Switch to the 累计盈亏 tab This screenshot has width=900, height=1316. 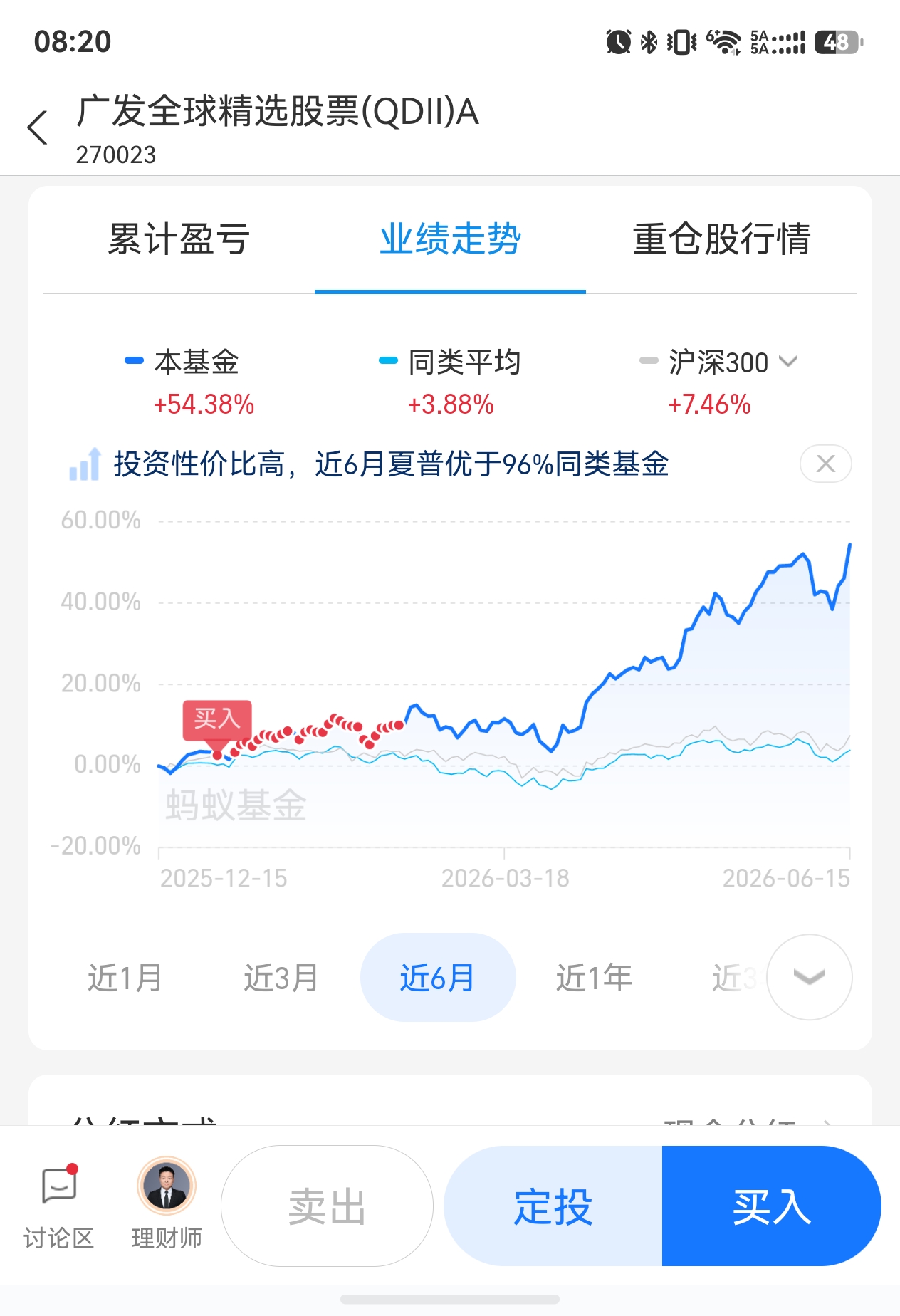click(x=179, y=239)
